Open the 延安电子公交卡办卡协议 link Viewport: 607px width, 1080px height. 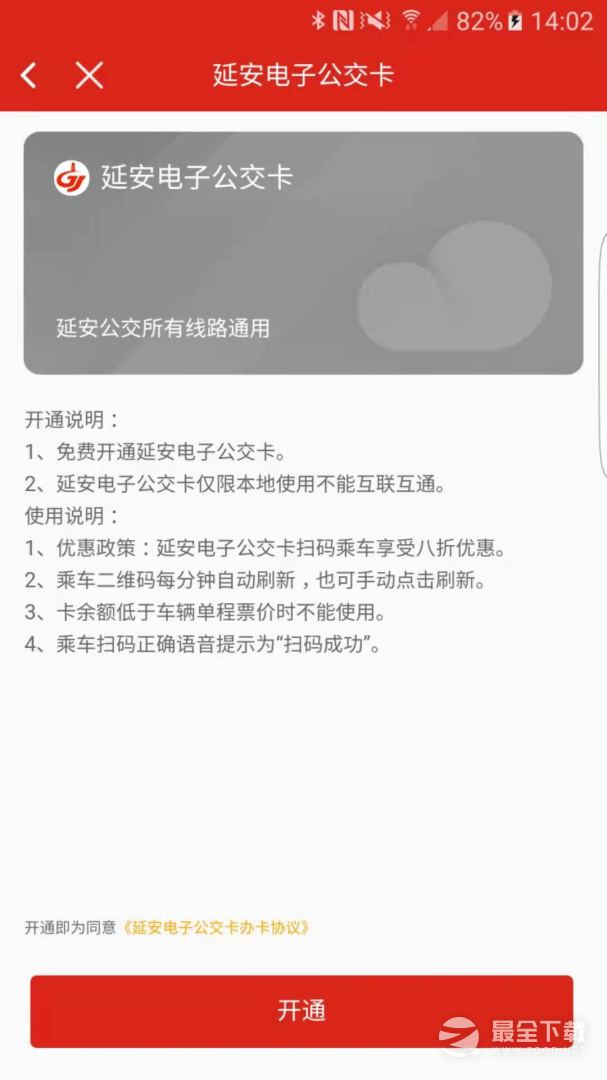click(216, 927)
